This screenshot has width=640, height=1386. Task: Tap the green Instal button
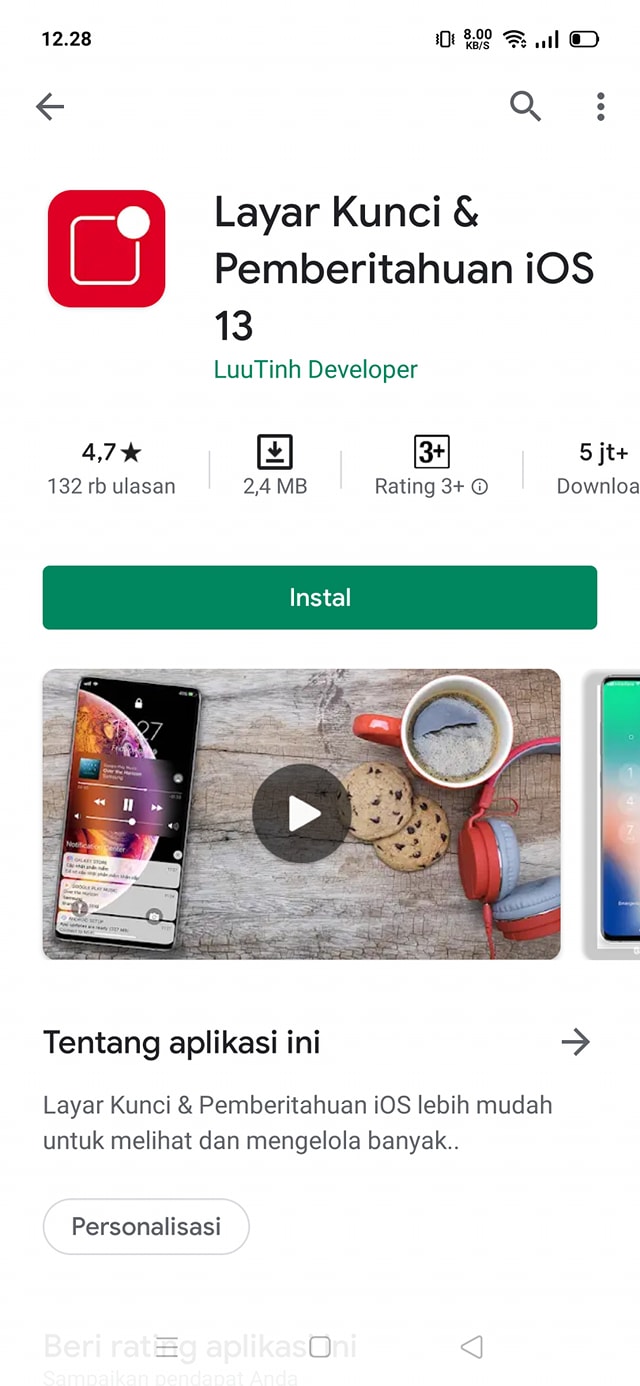tap(320, 598)
